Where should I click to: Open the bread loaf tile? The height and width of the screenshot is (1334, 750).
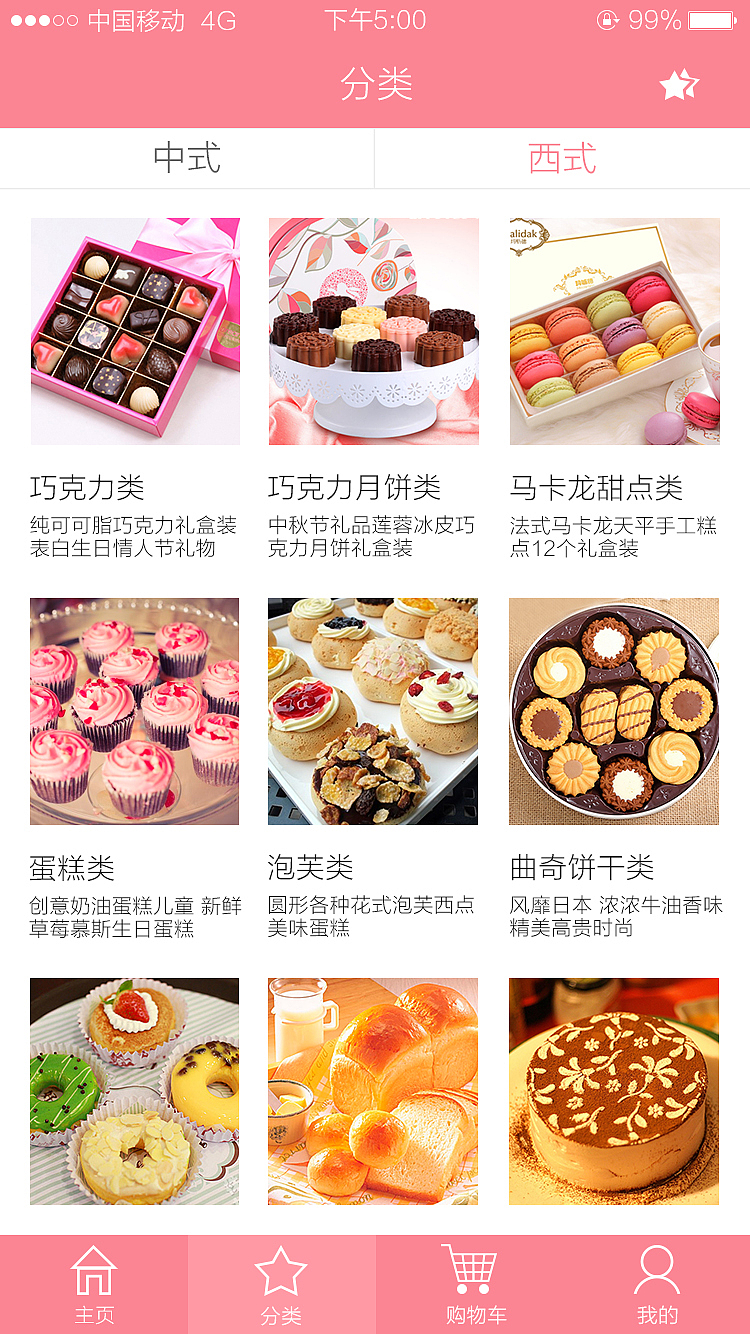(x=373, y=1091)
